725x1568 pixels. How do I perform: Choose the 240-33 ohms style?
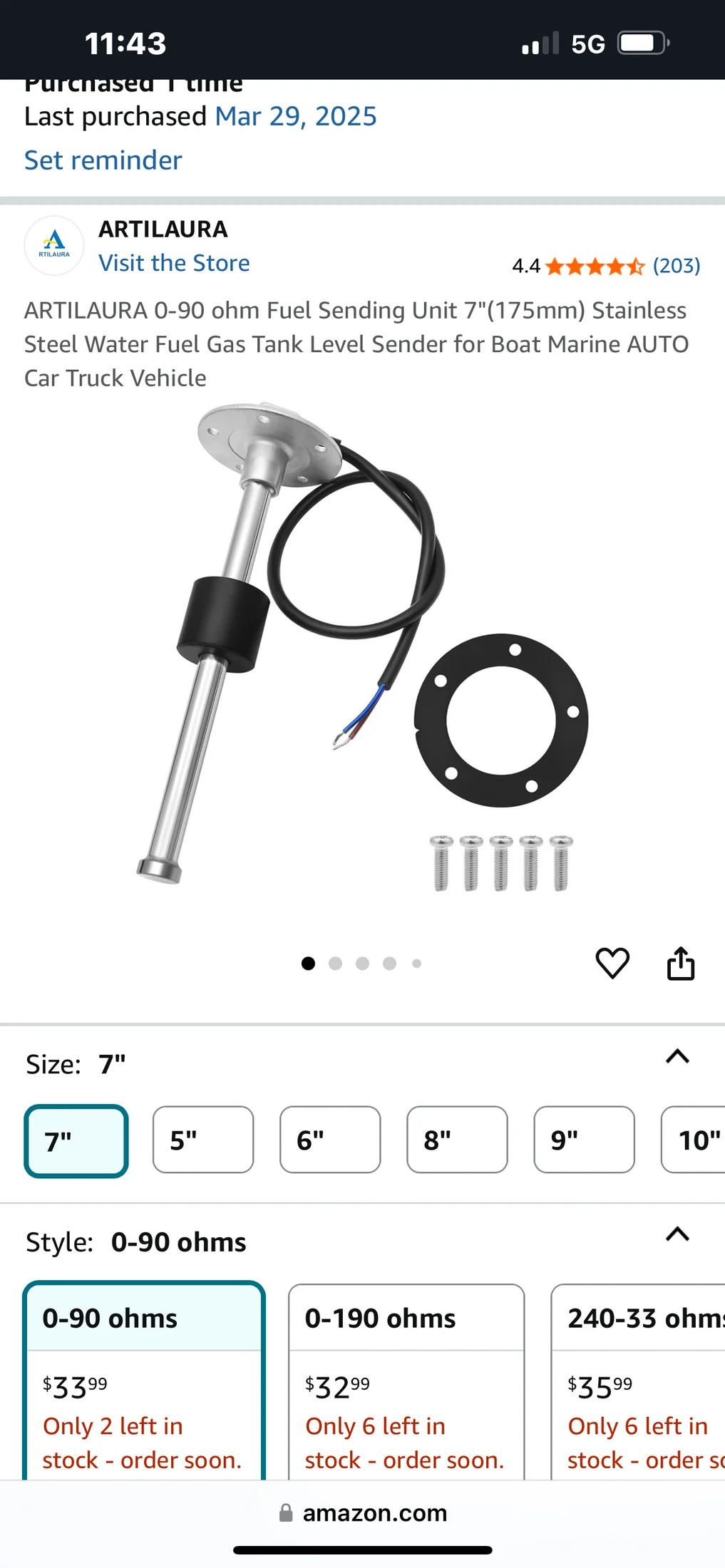(x=639, y=1381)
